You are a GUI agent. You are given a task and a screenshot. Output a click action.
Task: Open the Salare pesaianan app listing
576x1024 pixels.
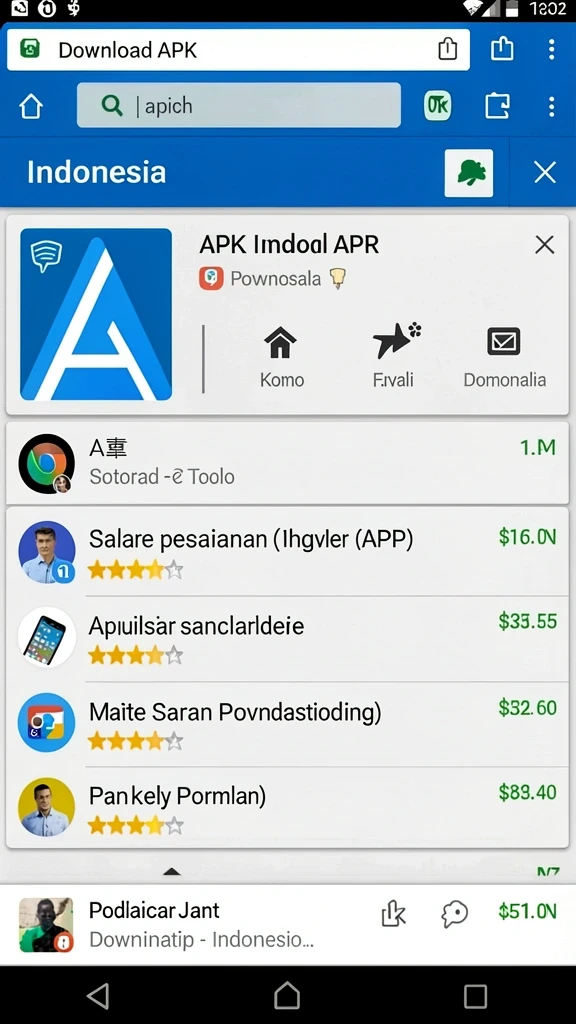(287, 552)
